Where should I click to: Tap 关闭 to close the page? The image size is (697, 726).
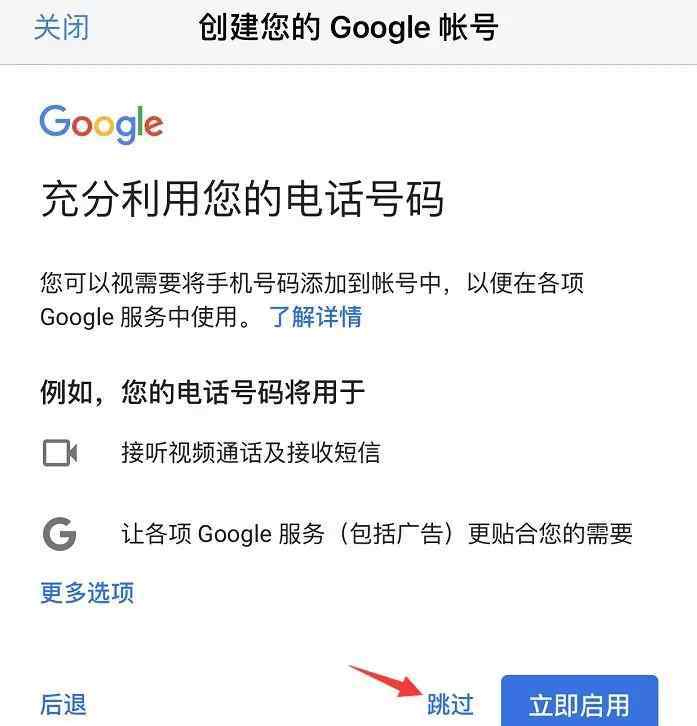tap(61, 27)
